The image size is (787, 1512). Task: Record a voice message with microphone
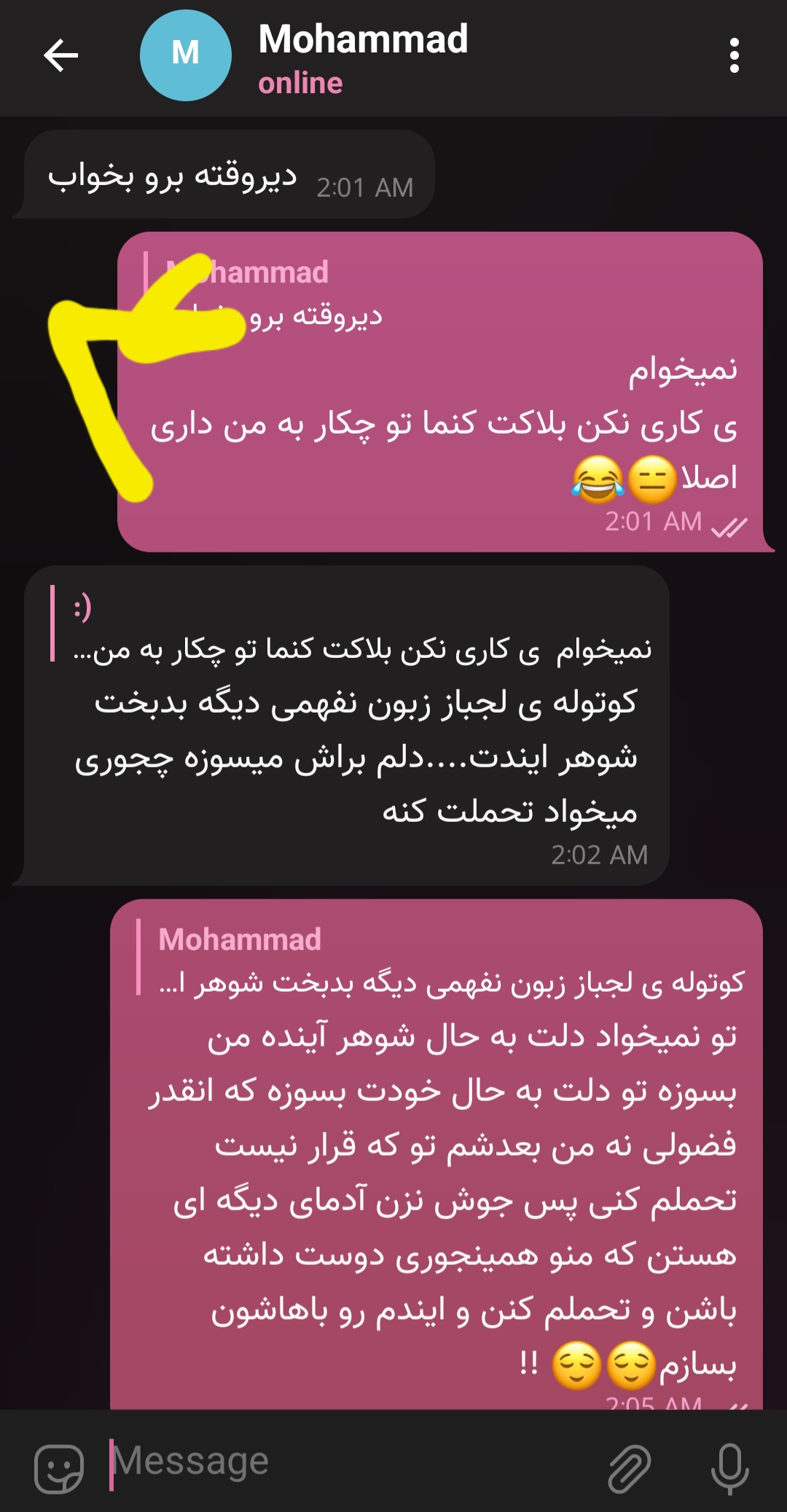(x=729, y=1468)
